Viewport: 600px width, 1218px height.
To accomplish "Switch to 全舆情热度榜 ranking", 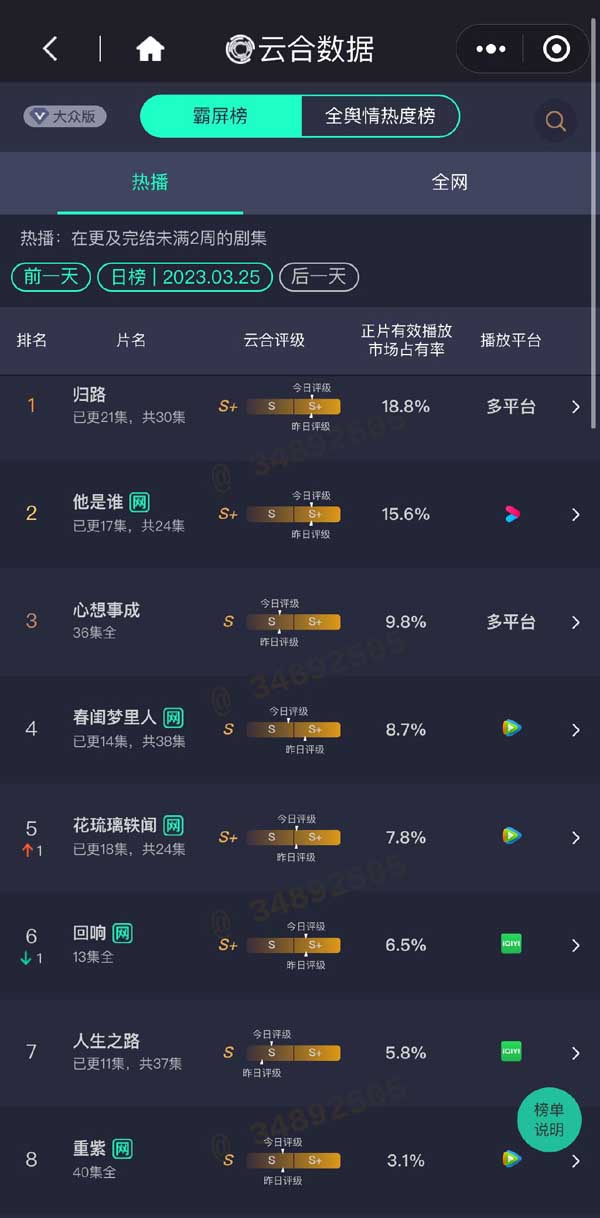I will (x=380, y=116).
